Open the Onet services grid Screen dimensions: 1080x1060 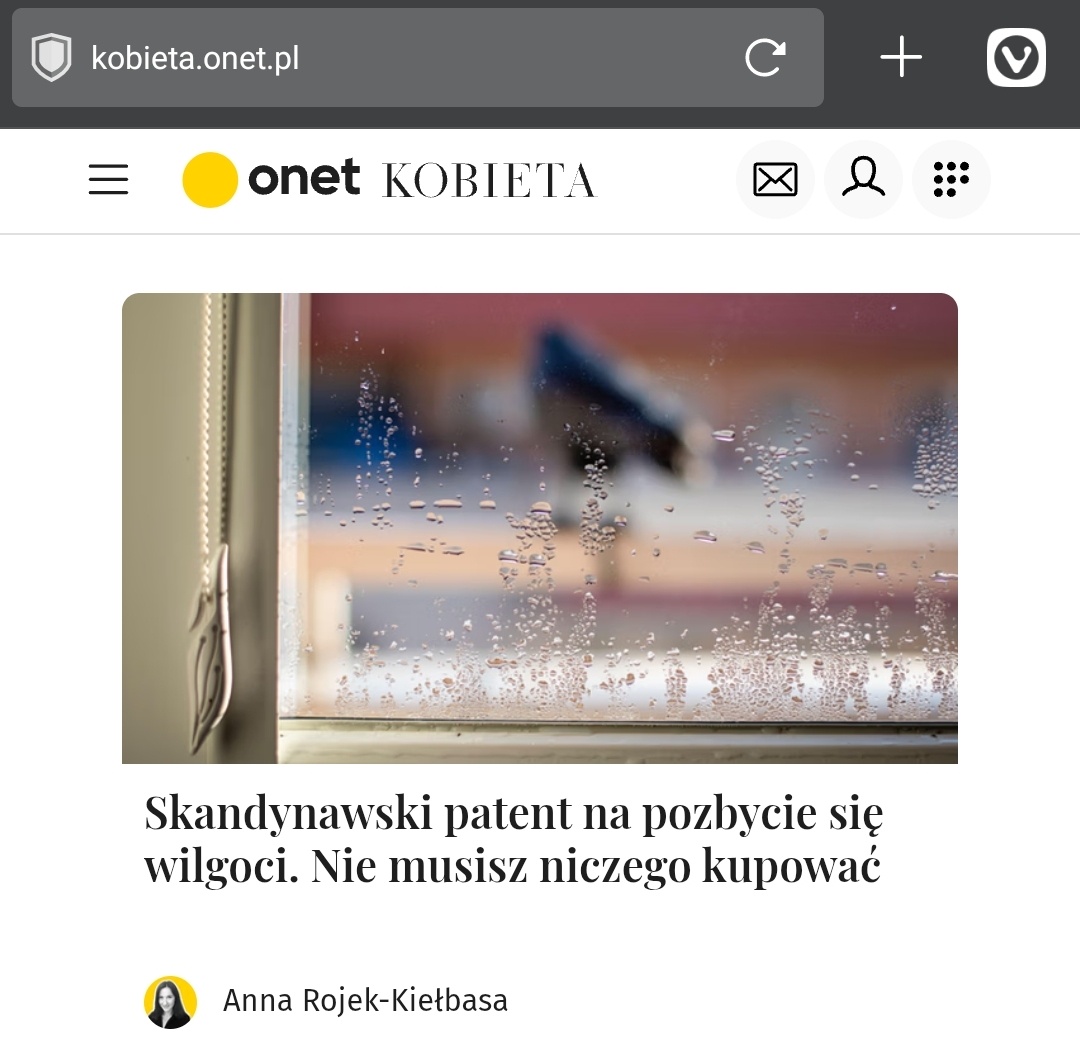(951, 180)
